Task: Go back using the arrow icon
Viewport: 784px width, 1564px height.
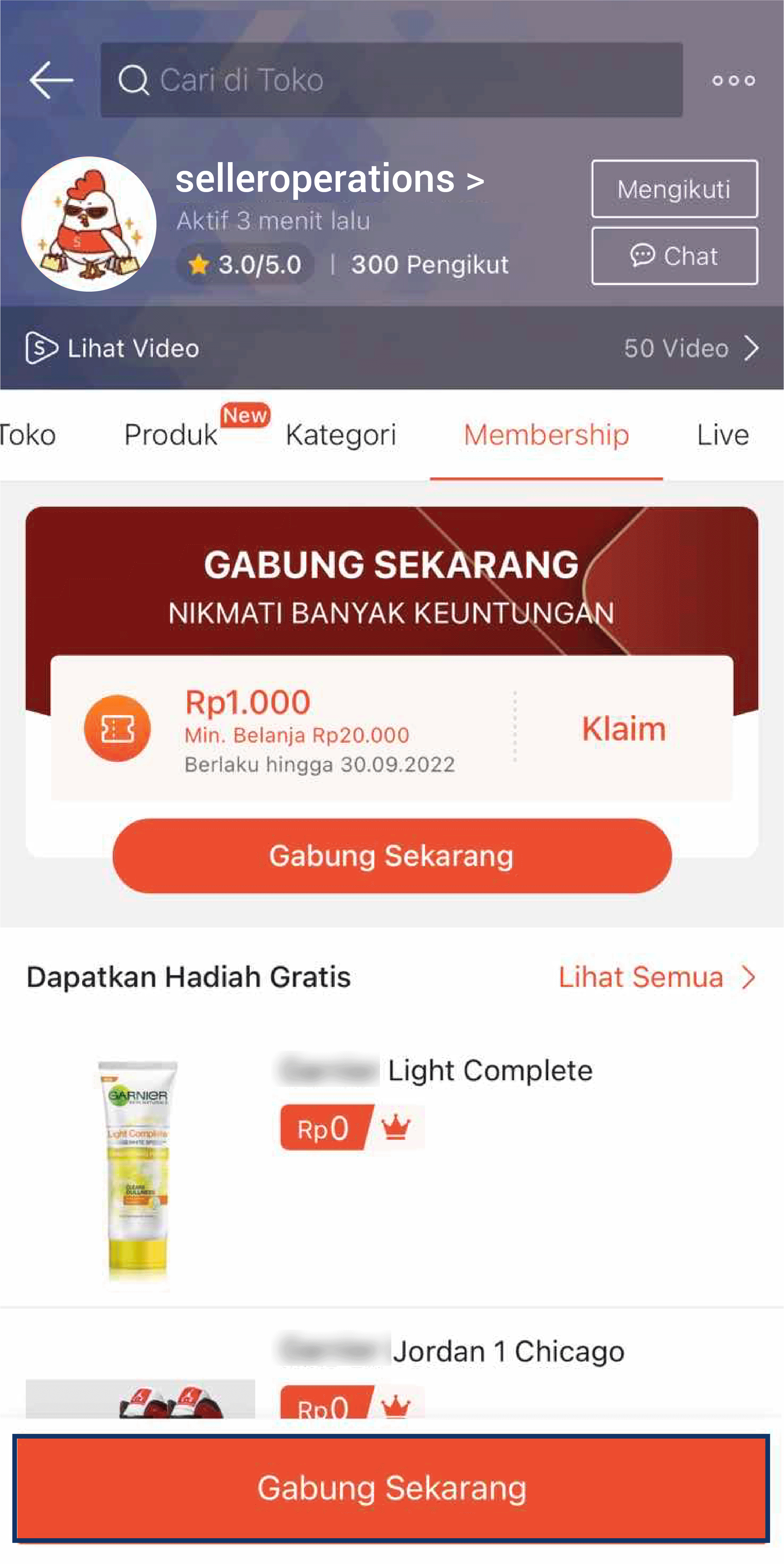Action: [51, 80]
